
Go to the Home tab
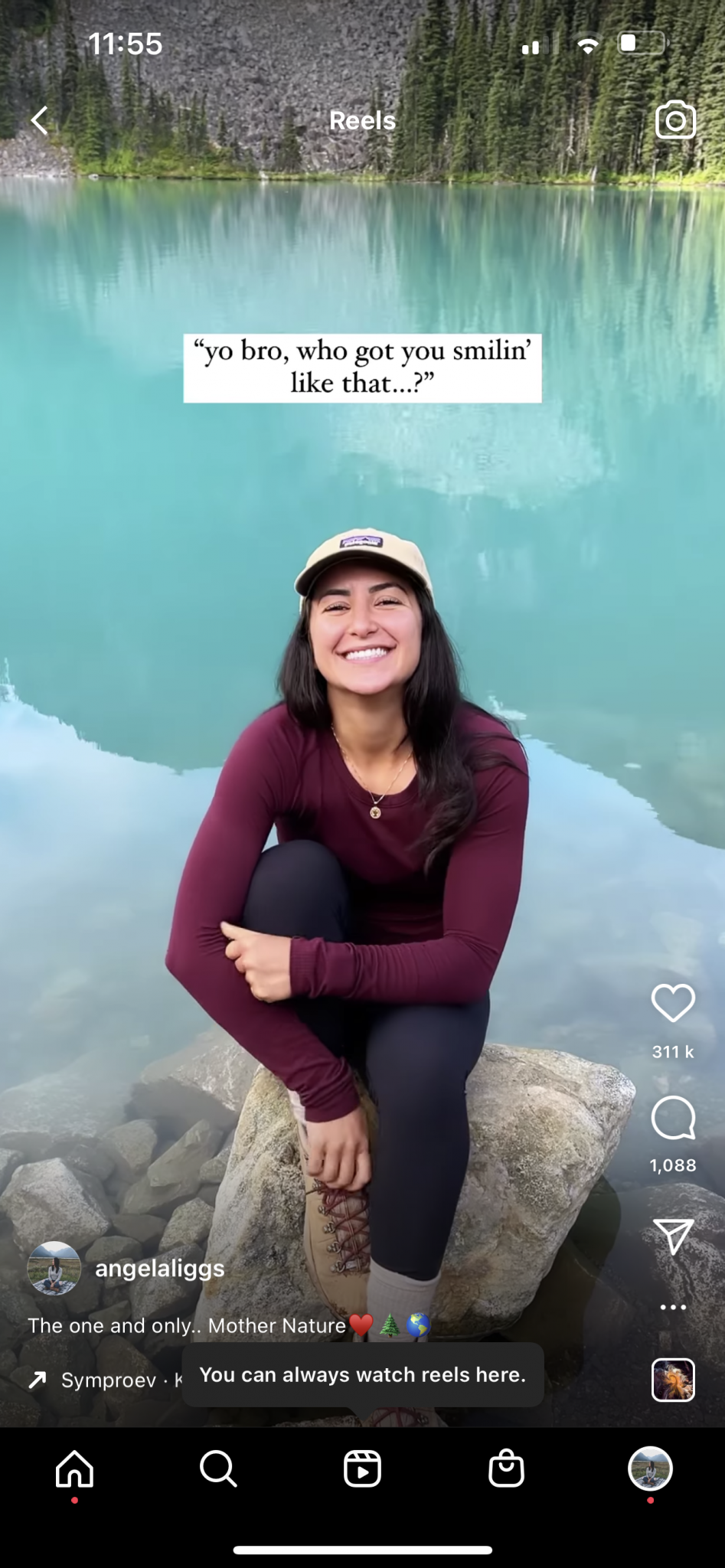pos(74,1469)
